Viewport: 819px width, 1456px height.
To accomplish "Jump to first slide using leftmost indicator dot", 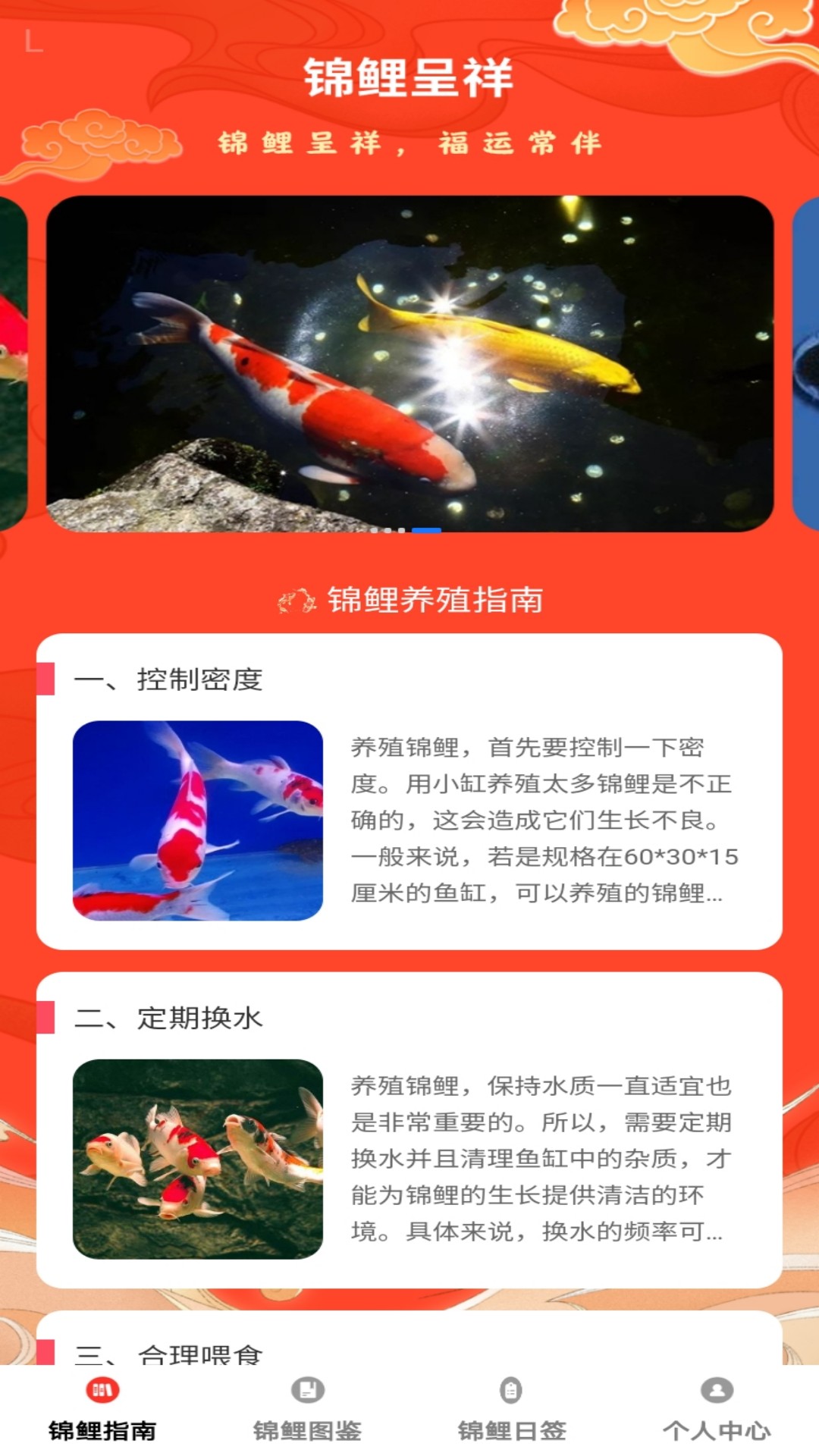I will point(373,531).
